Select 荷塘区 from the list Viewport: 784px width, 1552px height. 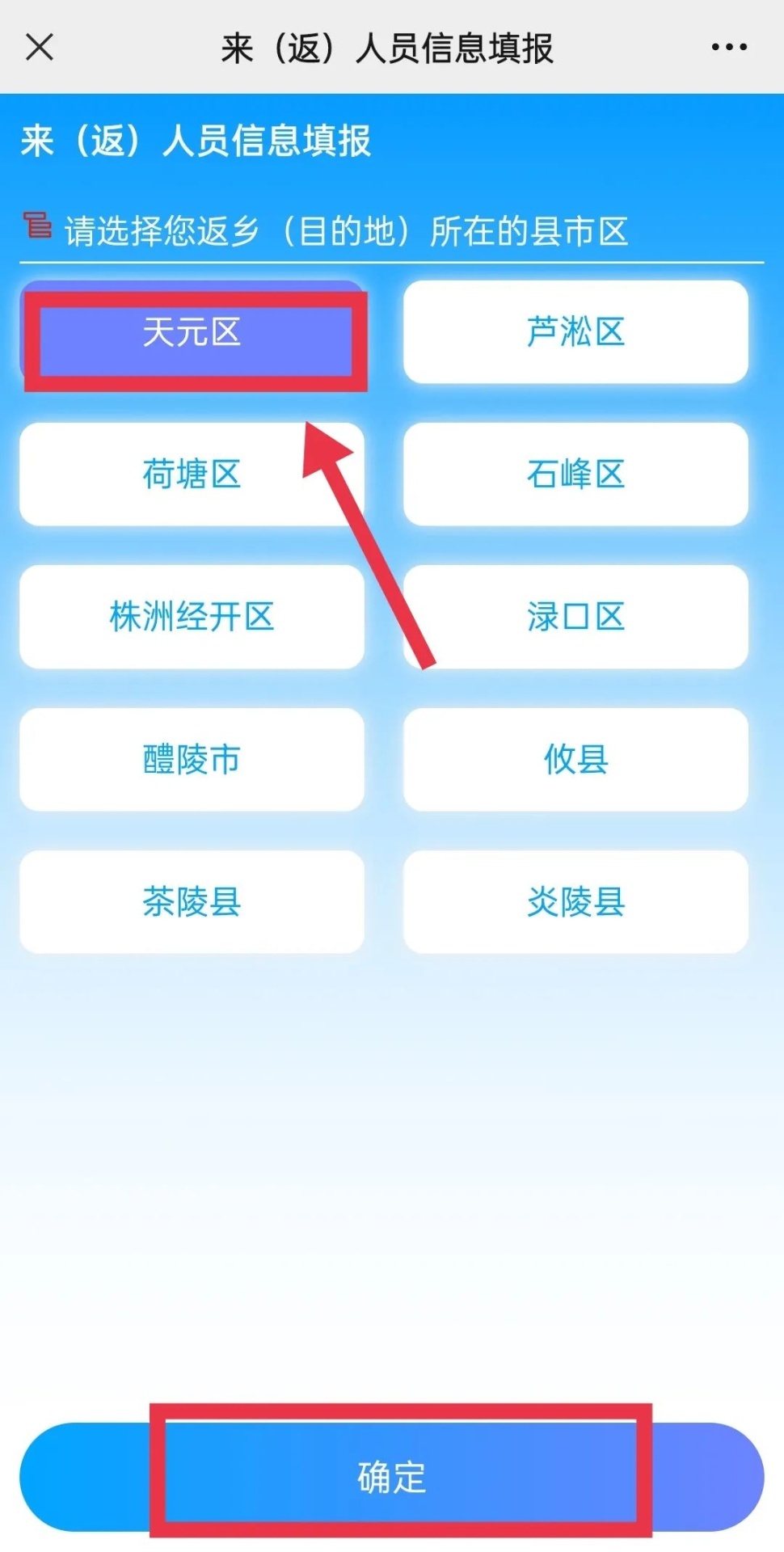192,474
